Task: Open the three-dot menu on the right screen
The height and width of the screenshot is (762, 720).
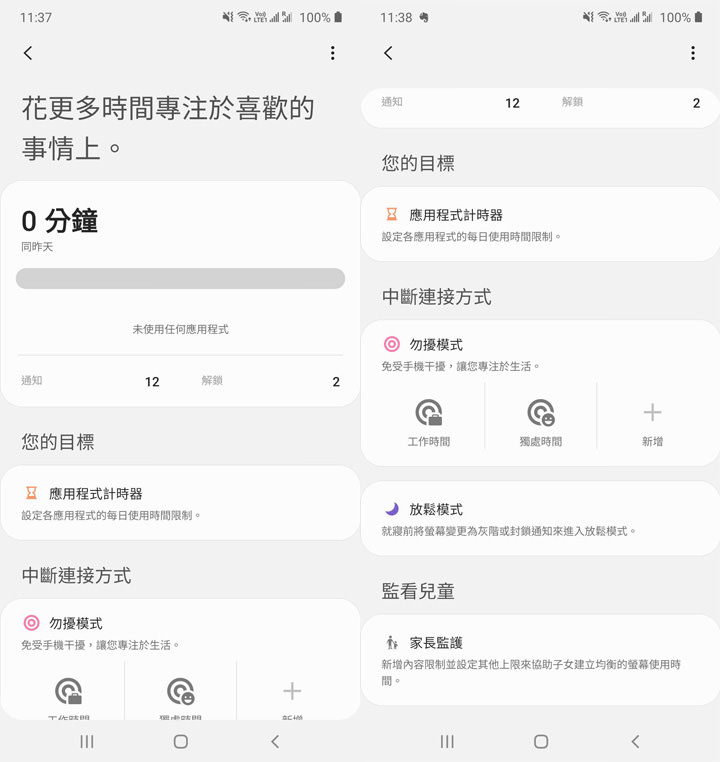Action: pyautogui.click(x=692, y=53)
